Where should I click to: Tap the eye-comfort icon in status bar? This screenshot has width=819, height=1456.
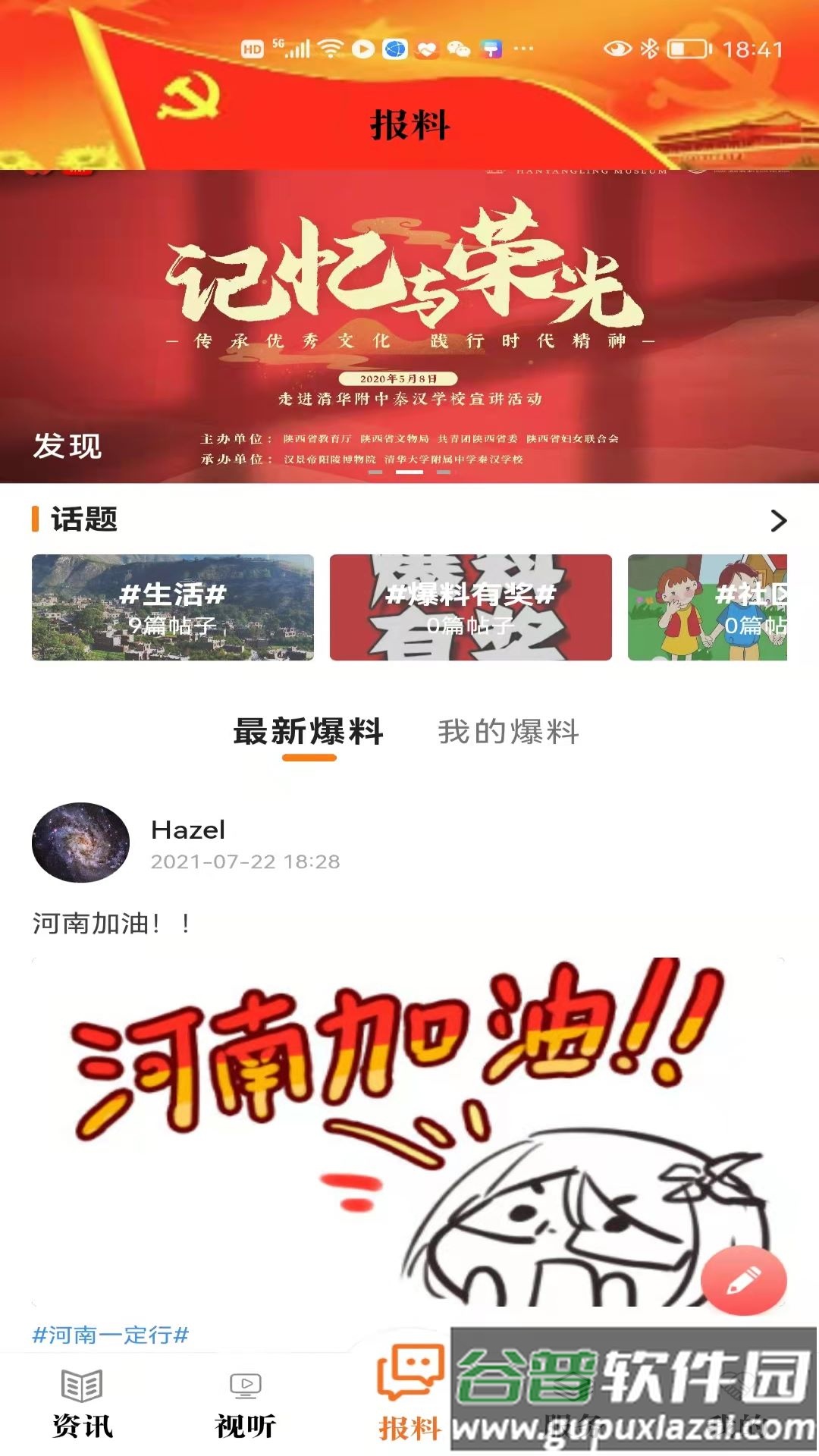click(x=617, y=47)
